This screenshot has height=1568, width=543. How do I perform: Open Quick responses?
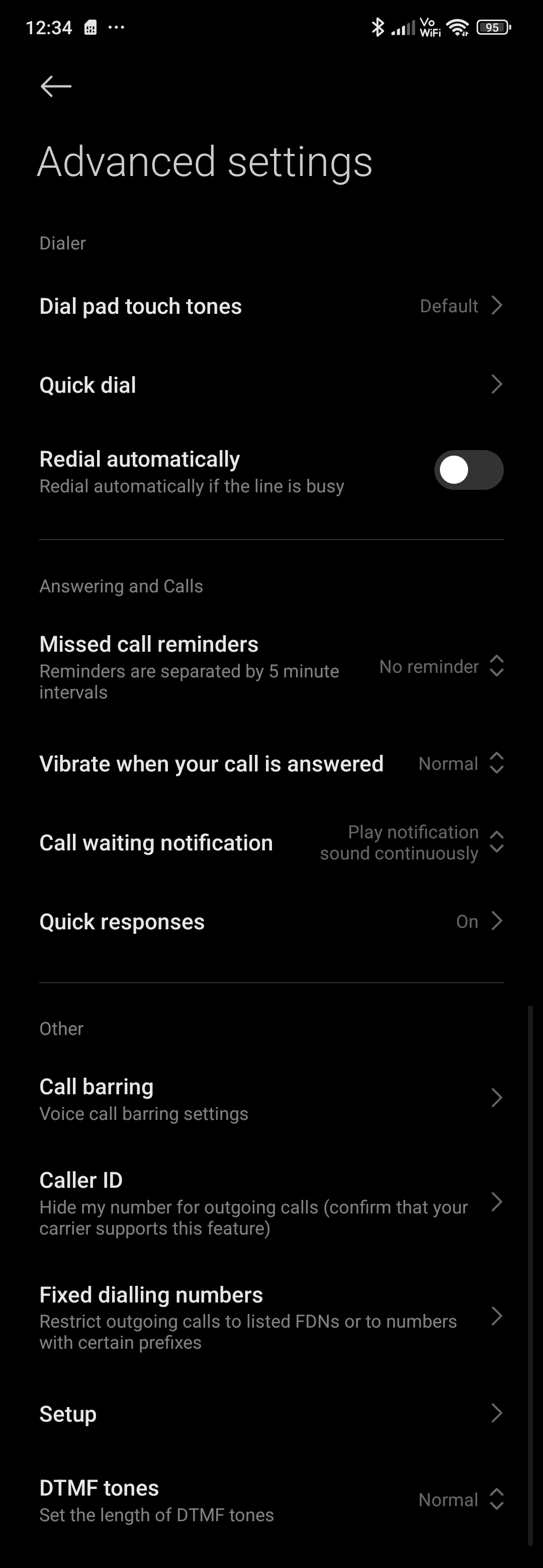click(x=271, y=922)
